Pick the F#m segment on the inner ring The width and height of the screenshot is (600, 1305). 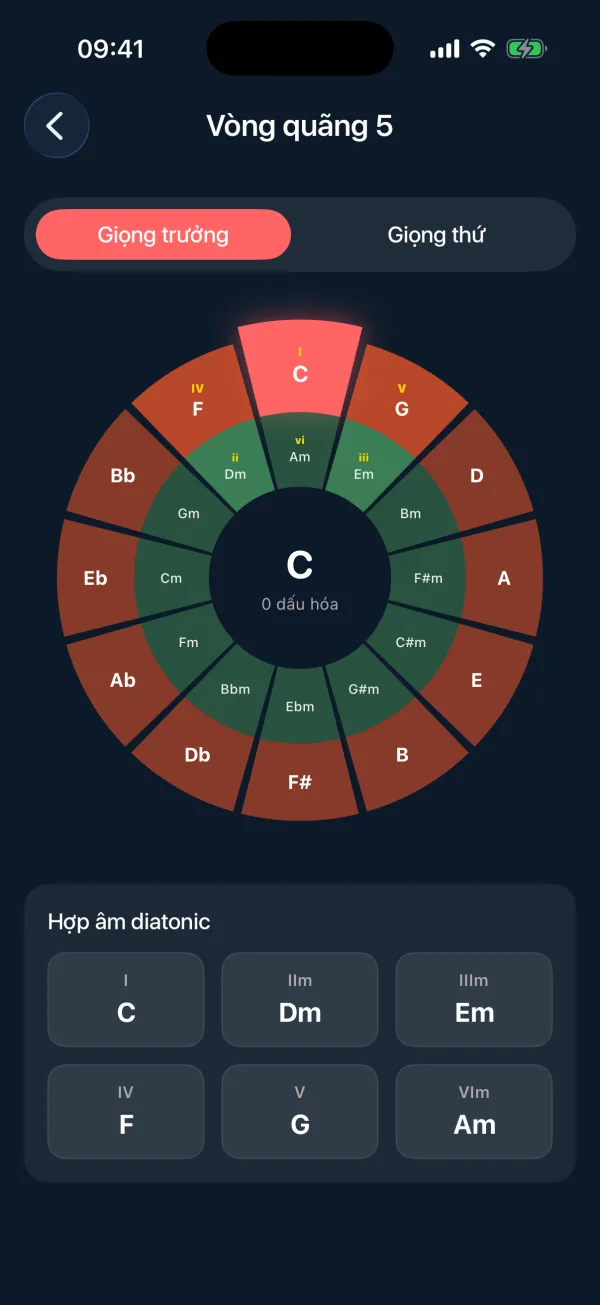coord(428,578)
